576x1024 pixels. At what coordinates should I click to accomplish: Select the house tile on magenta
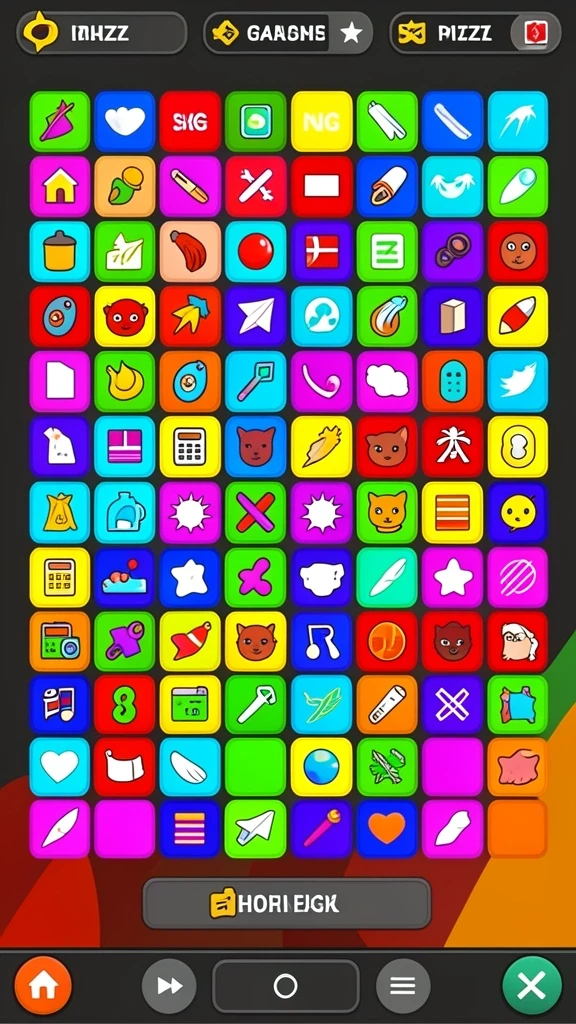click(x=59, y=187)
